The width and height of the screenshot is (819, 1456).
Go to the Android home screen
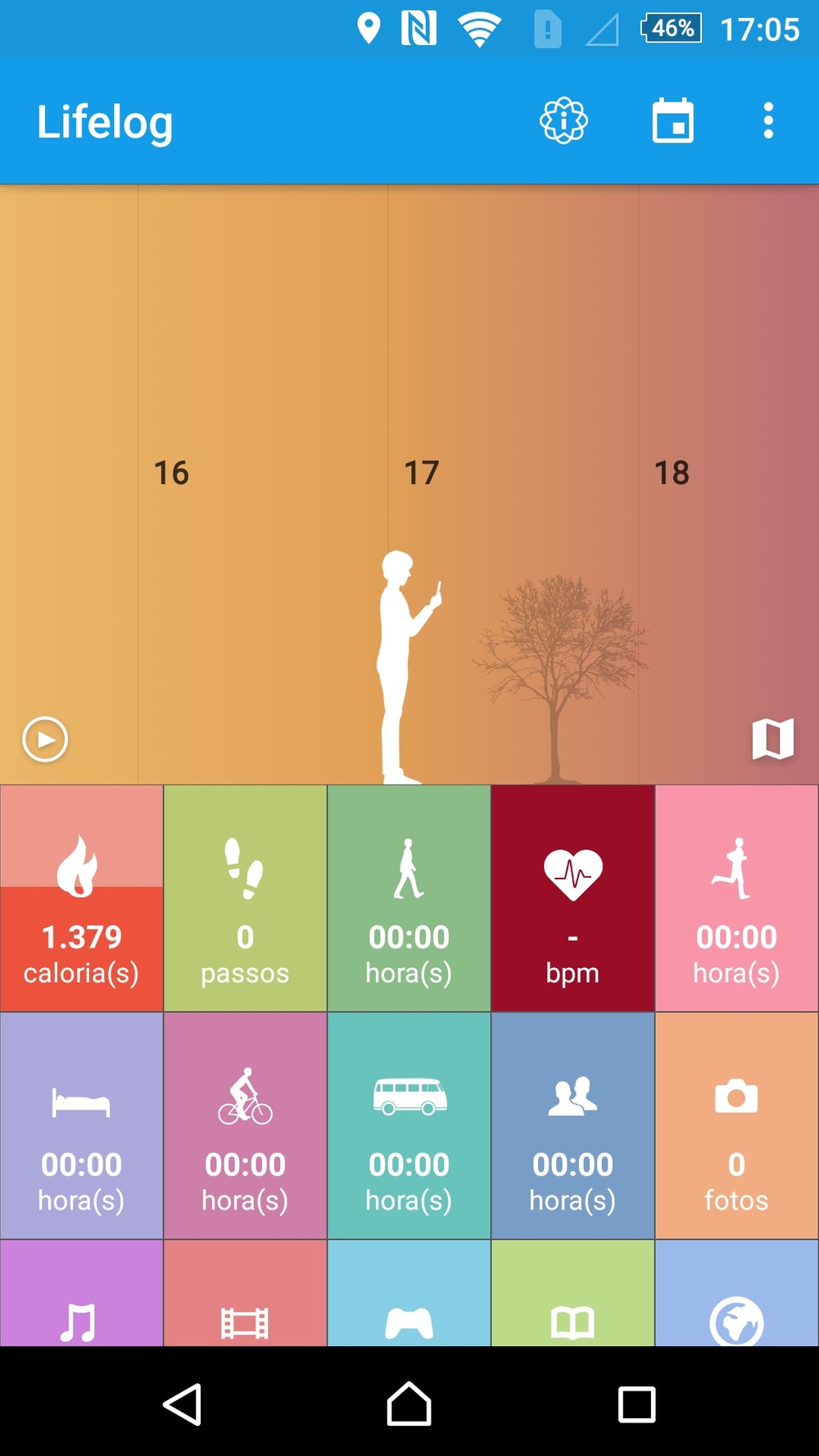point(409,1404)
